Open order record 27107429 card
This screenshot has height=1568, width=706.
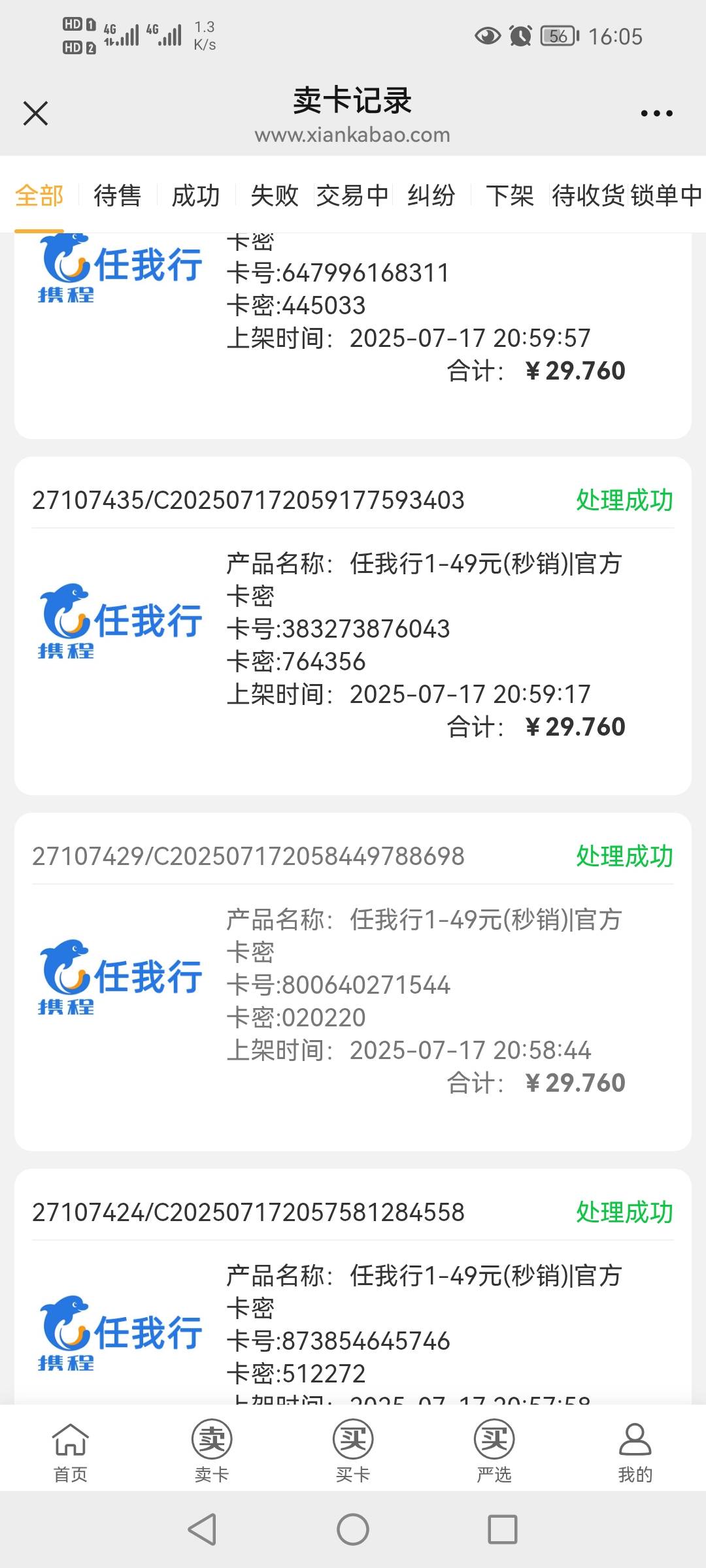coord(353,982)
